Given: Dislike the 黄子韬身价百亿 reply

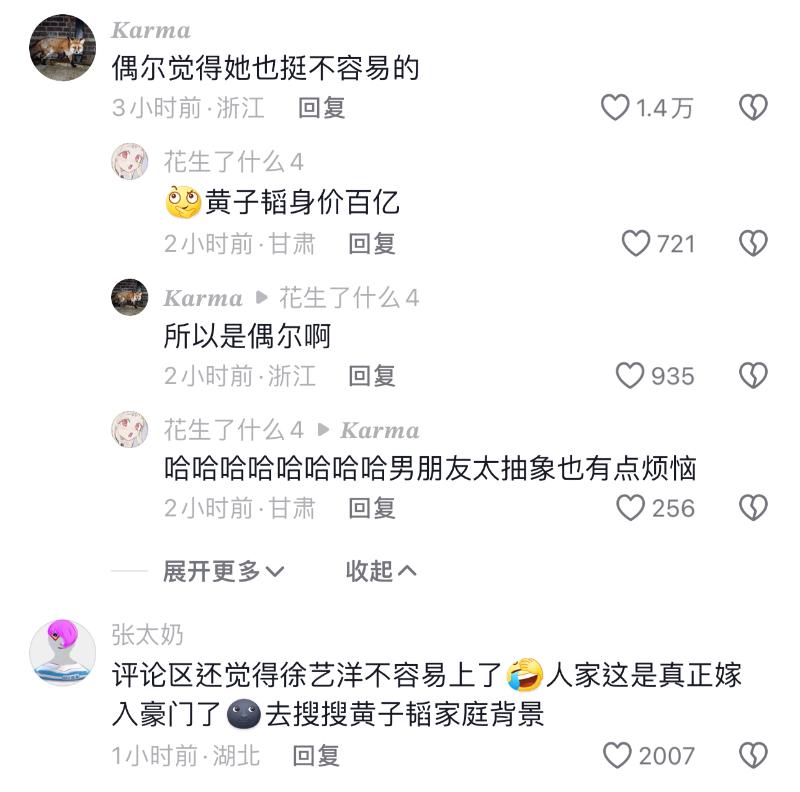Looking at the screenshot, I should (752, 243).
